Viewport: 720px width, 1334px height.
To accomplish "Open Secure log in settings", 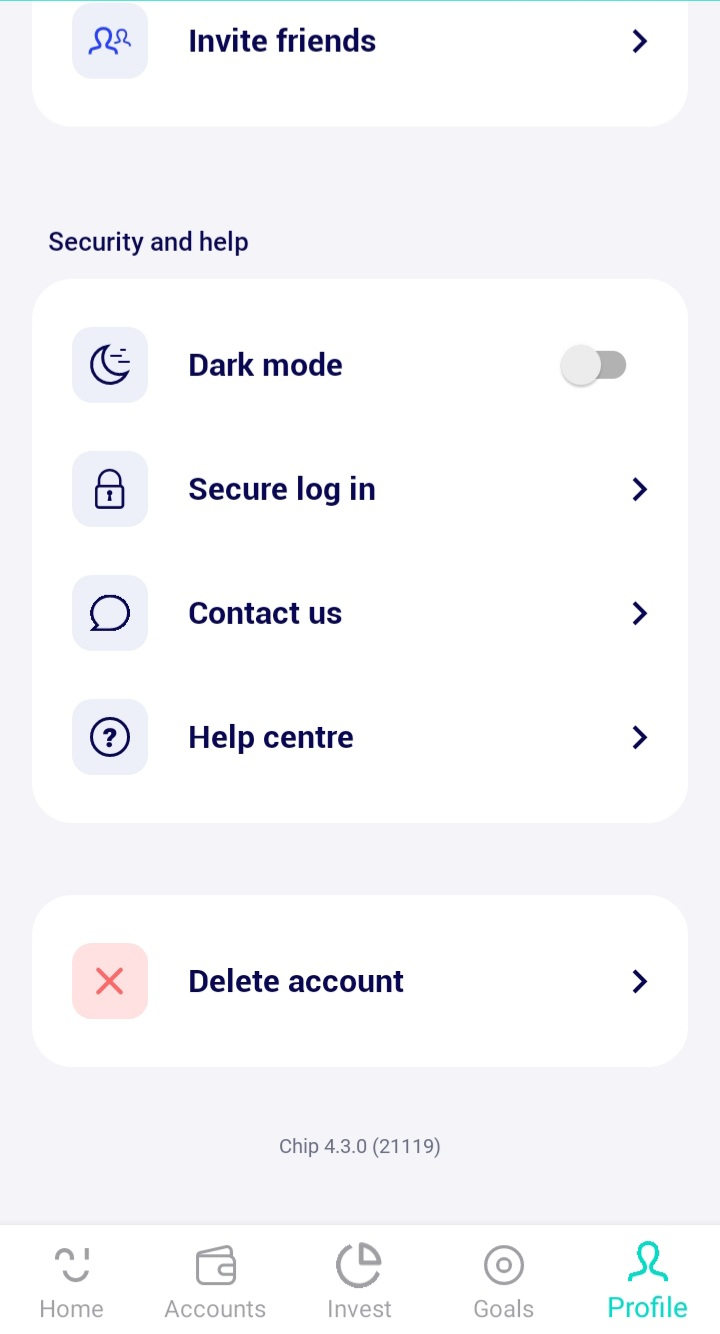I will 360,490.
